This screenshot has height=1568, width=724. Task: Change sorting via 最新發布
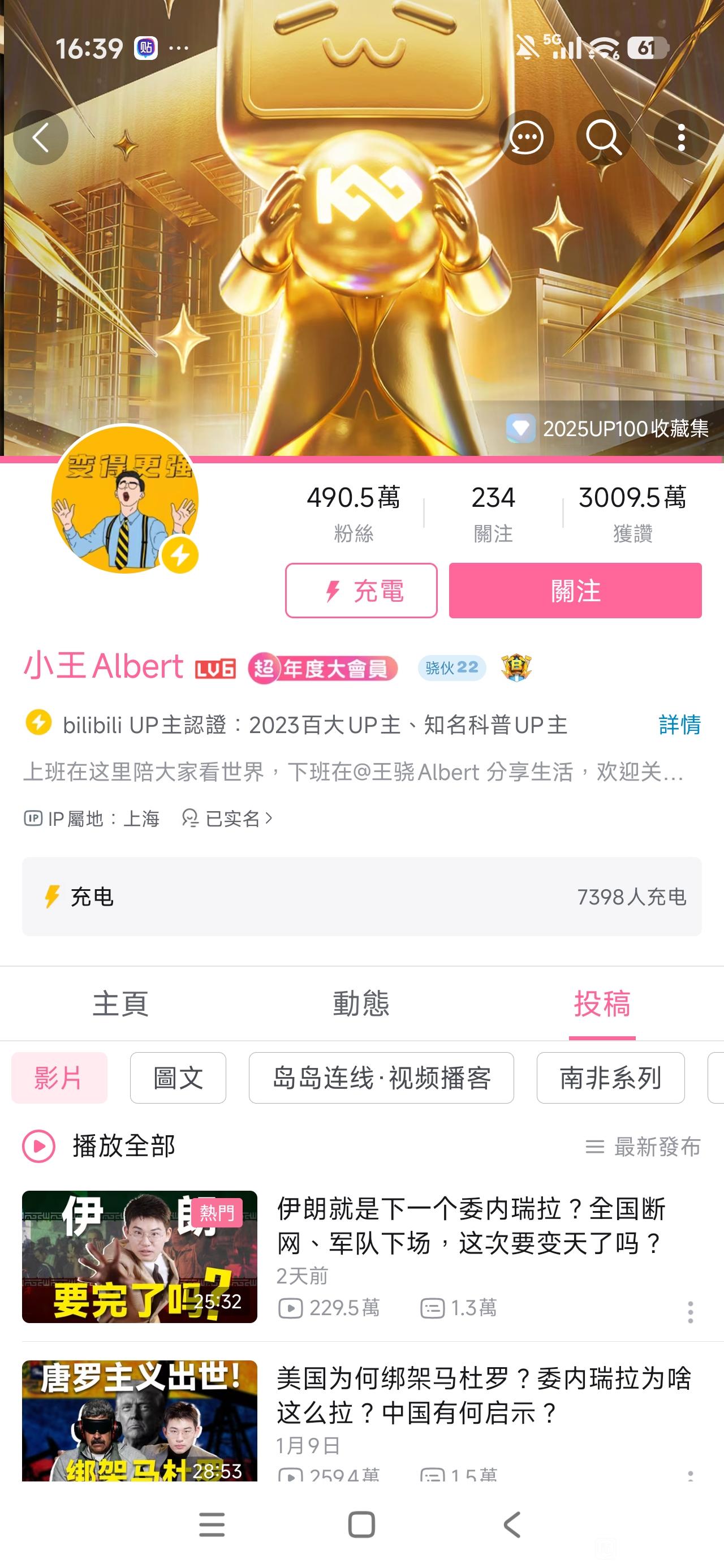pos(643,1147)
